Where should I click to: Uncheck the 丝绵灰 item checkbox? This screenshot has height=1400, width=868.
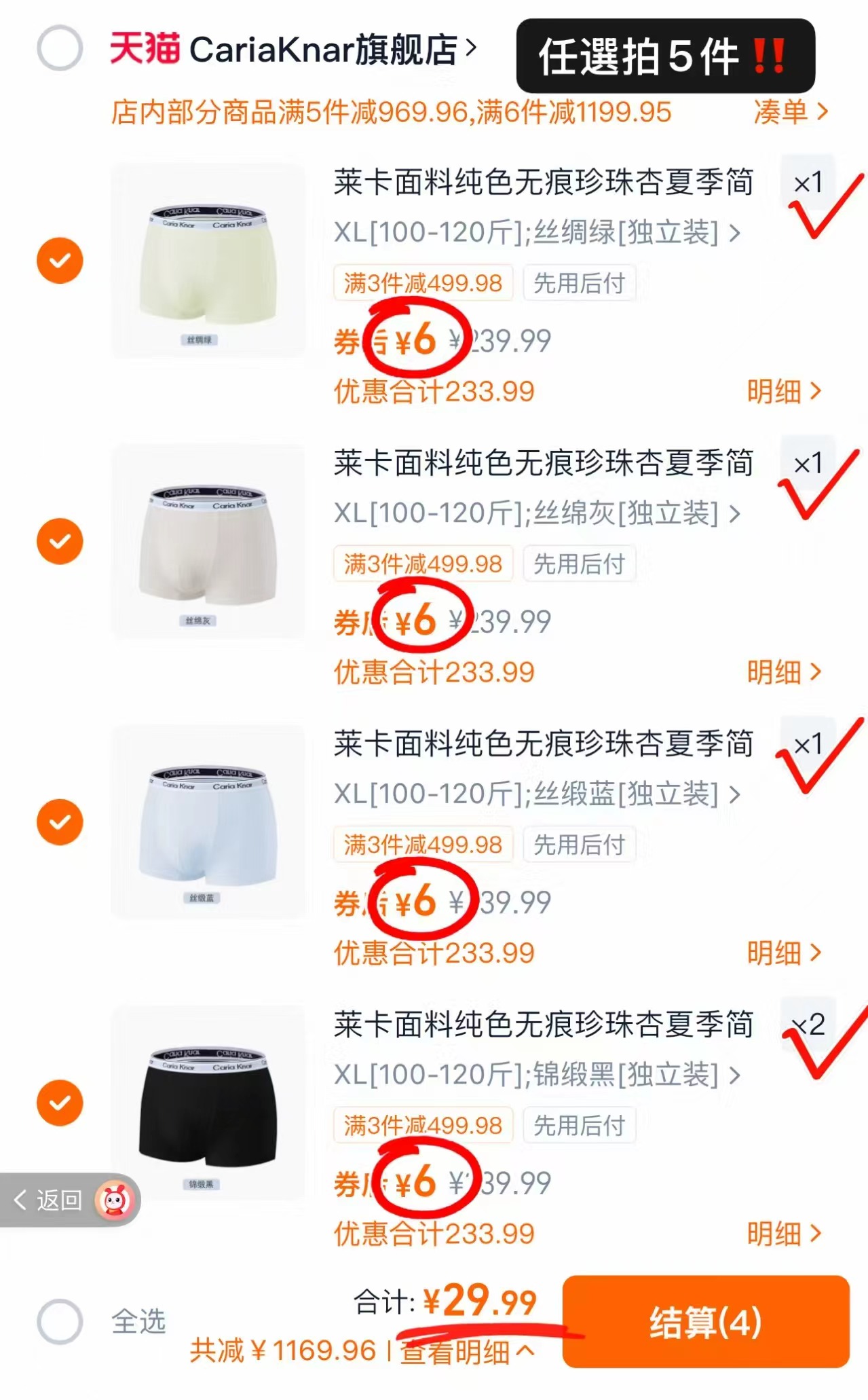coord(60,540)
